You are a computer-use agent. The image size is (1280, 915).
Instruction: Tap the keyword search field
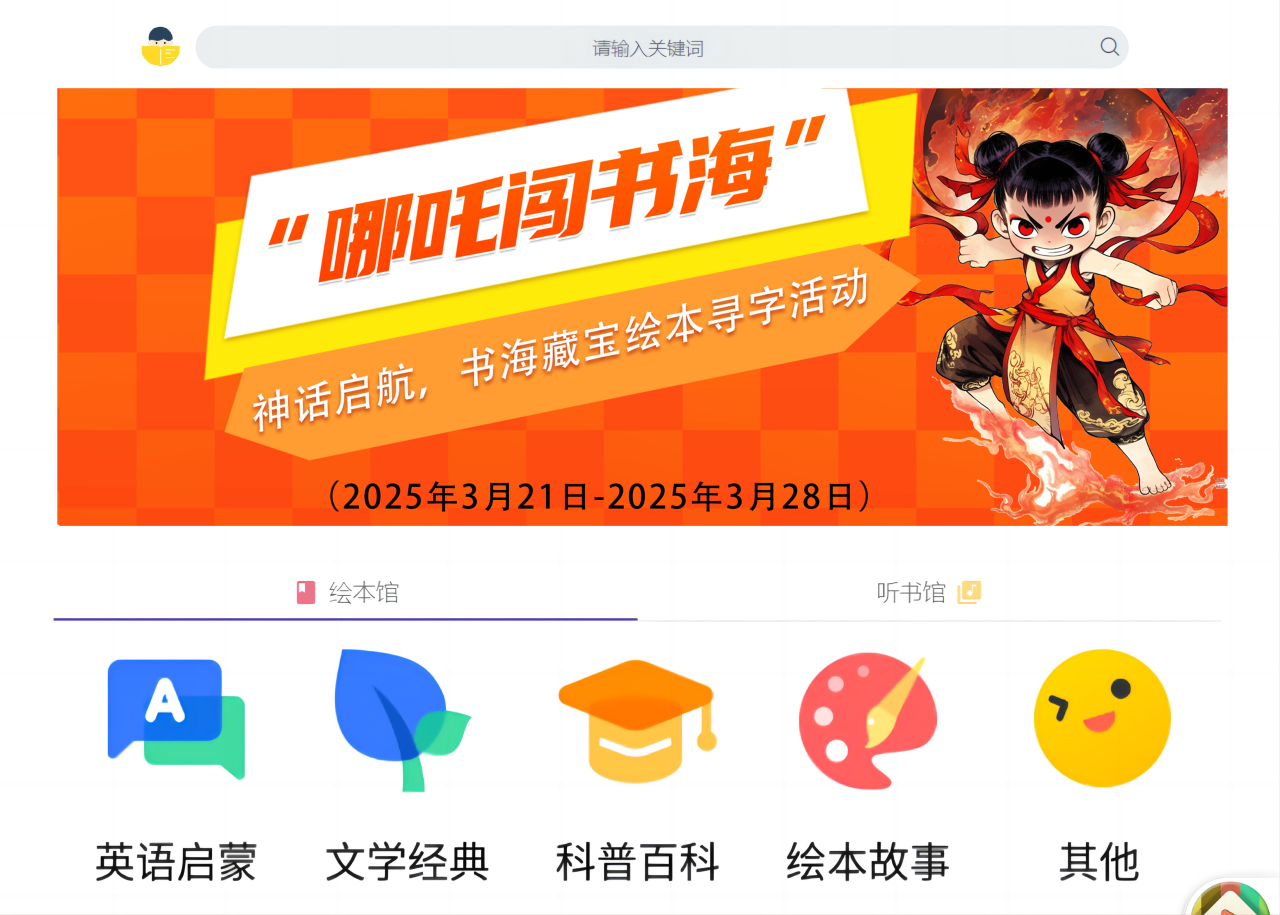click(648, 48)
